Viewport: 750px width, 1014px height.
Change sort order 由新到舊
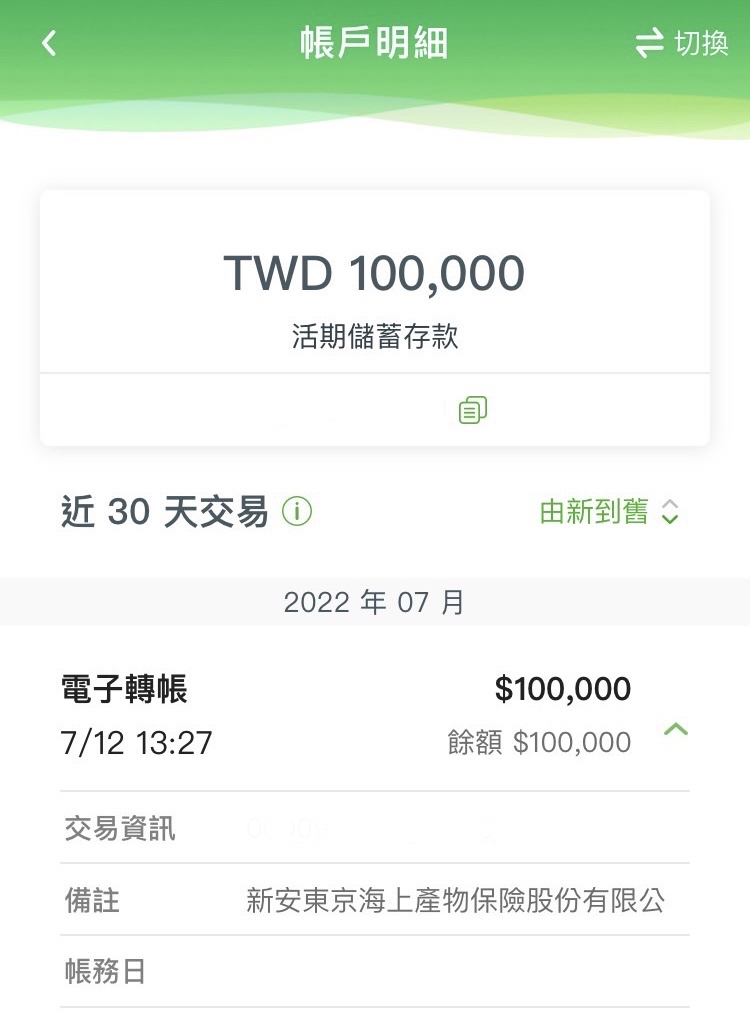(609, 513)
